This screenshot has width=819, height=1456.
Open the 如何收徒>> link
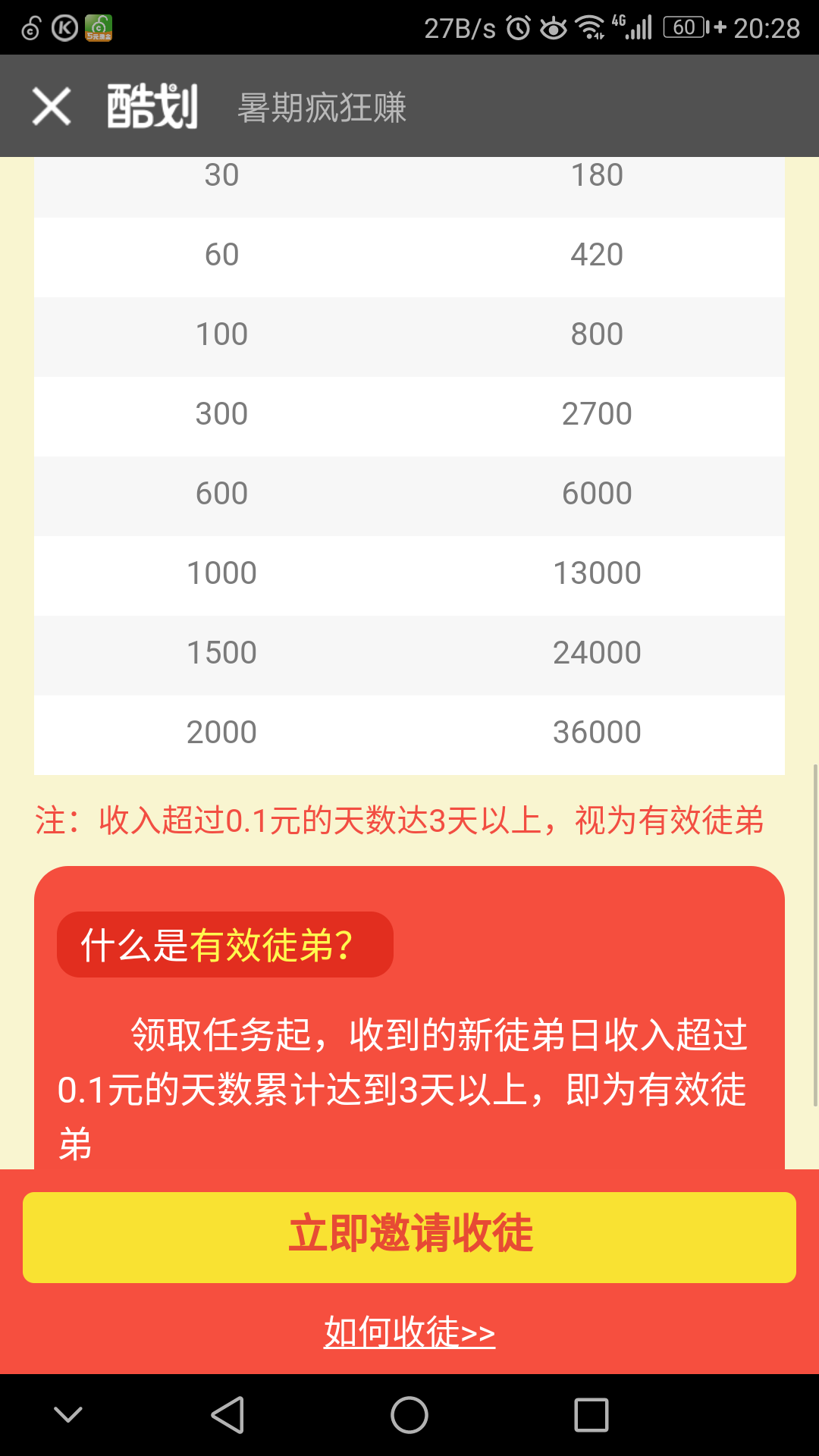click(x=409, y=1332)
